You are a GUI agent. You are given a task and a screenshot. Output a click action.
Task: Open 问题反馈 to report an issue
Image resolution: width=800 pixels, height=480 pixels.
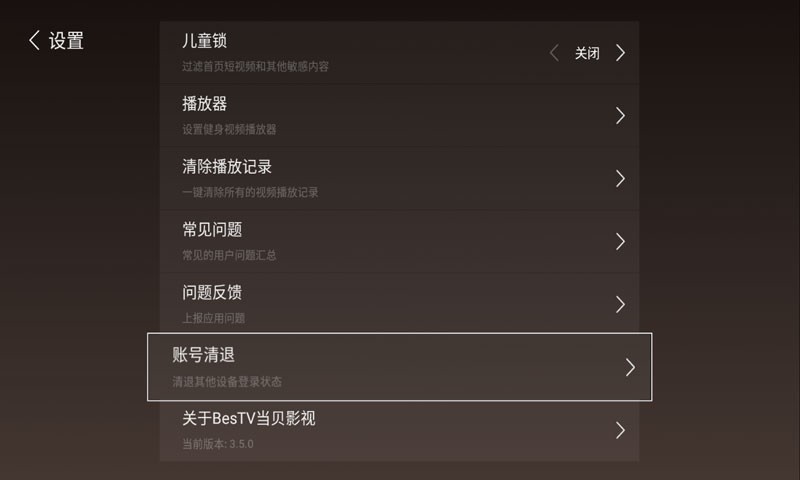point(399,304)
